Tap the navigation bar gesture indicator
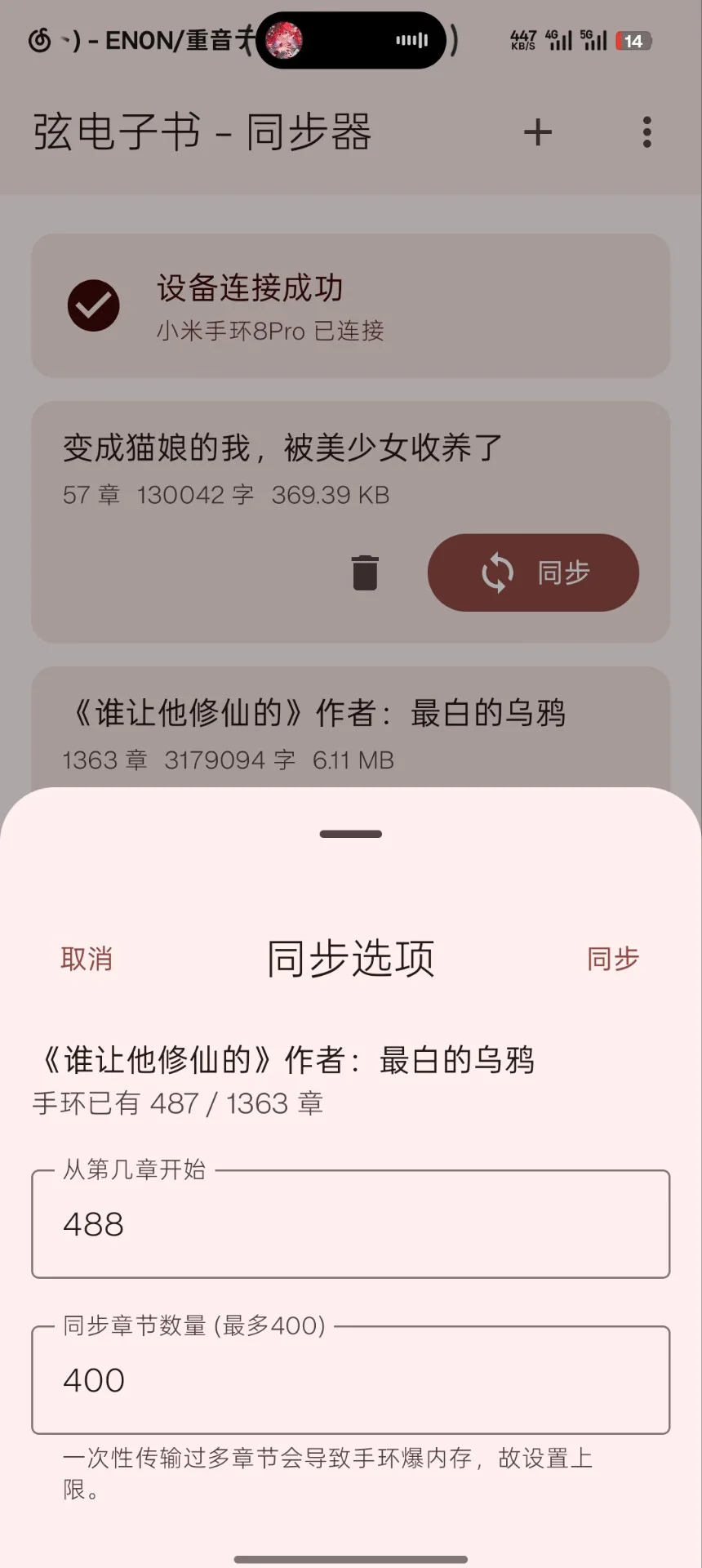 click(350, 1557)
